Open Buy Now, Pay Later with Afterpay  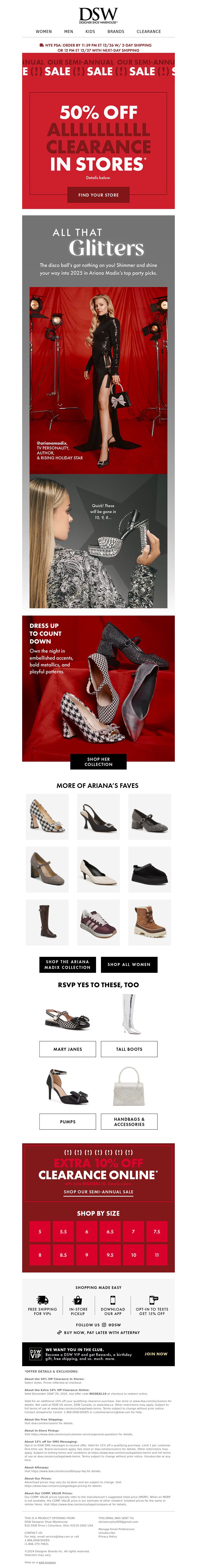pyautogui.click(x=98, y=1332)
